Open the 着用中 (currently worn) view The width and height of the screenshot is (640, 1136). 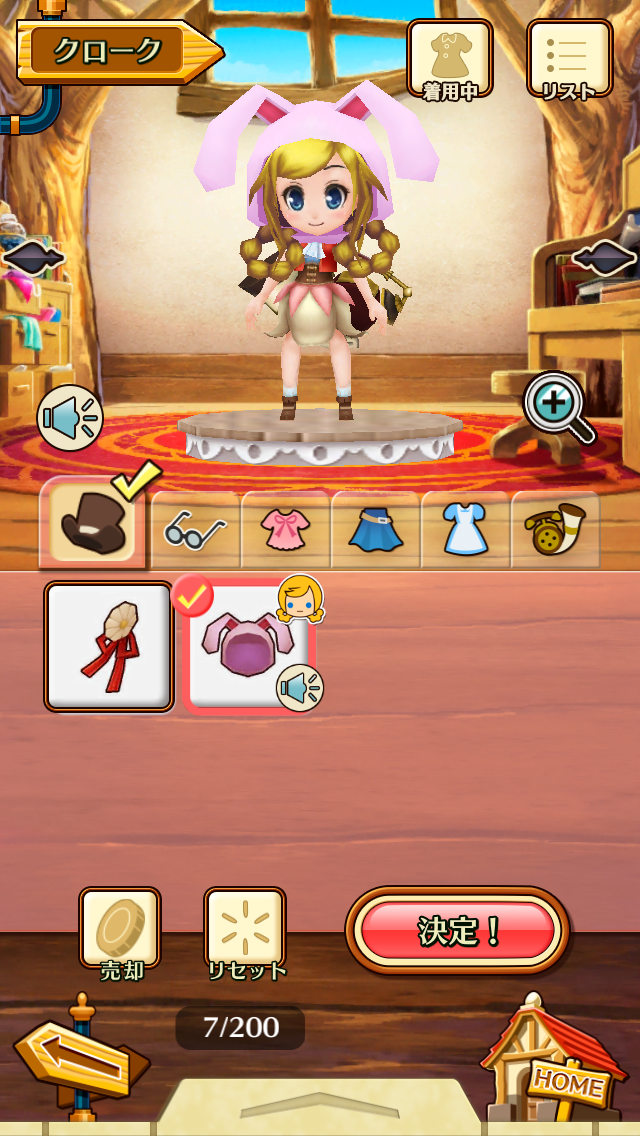pyautogui.click(x=450, y=60)
